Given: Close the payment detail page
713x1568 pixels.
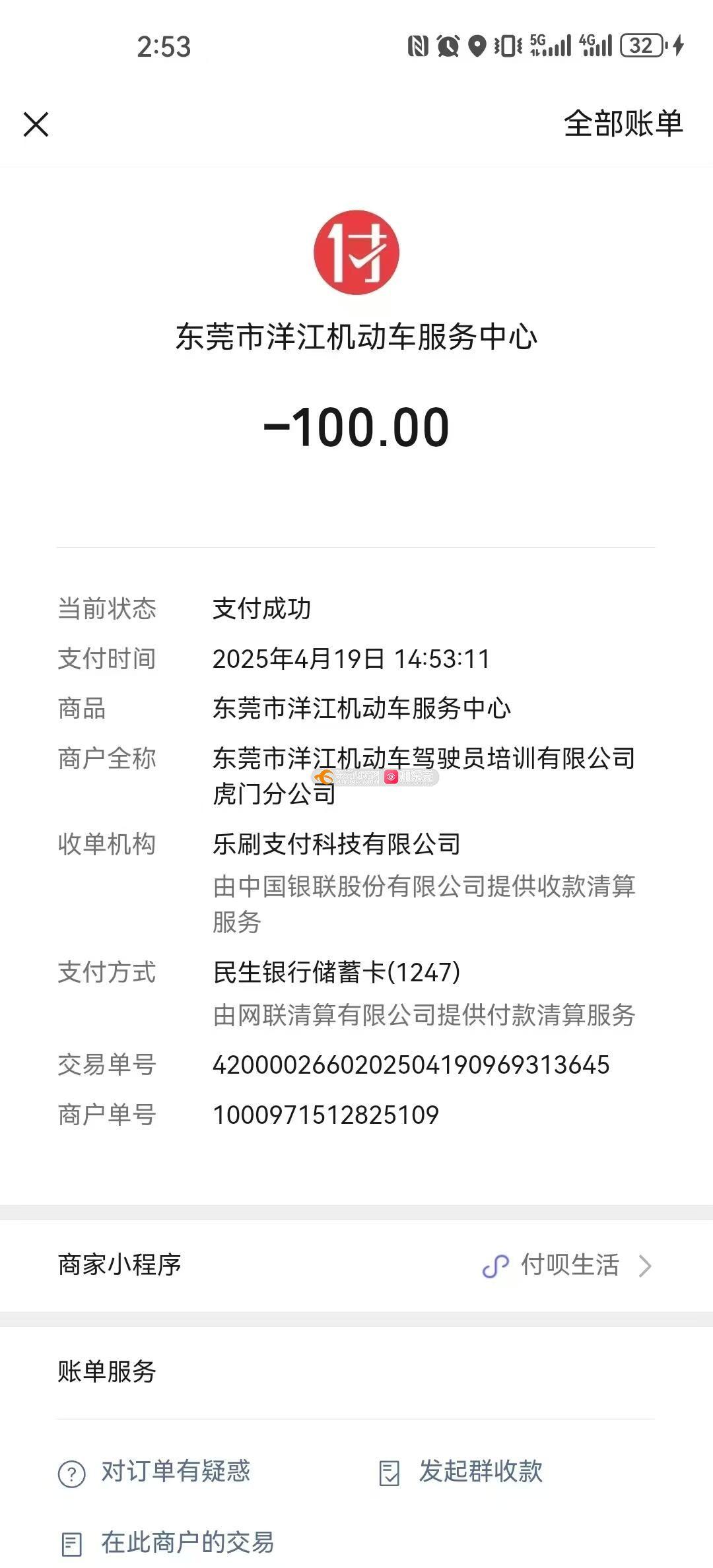Looking at the screenshot, I should 36,124.
